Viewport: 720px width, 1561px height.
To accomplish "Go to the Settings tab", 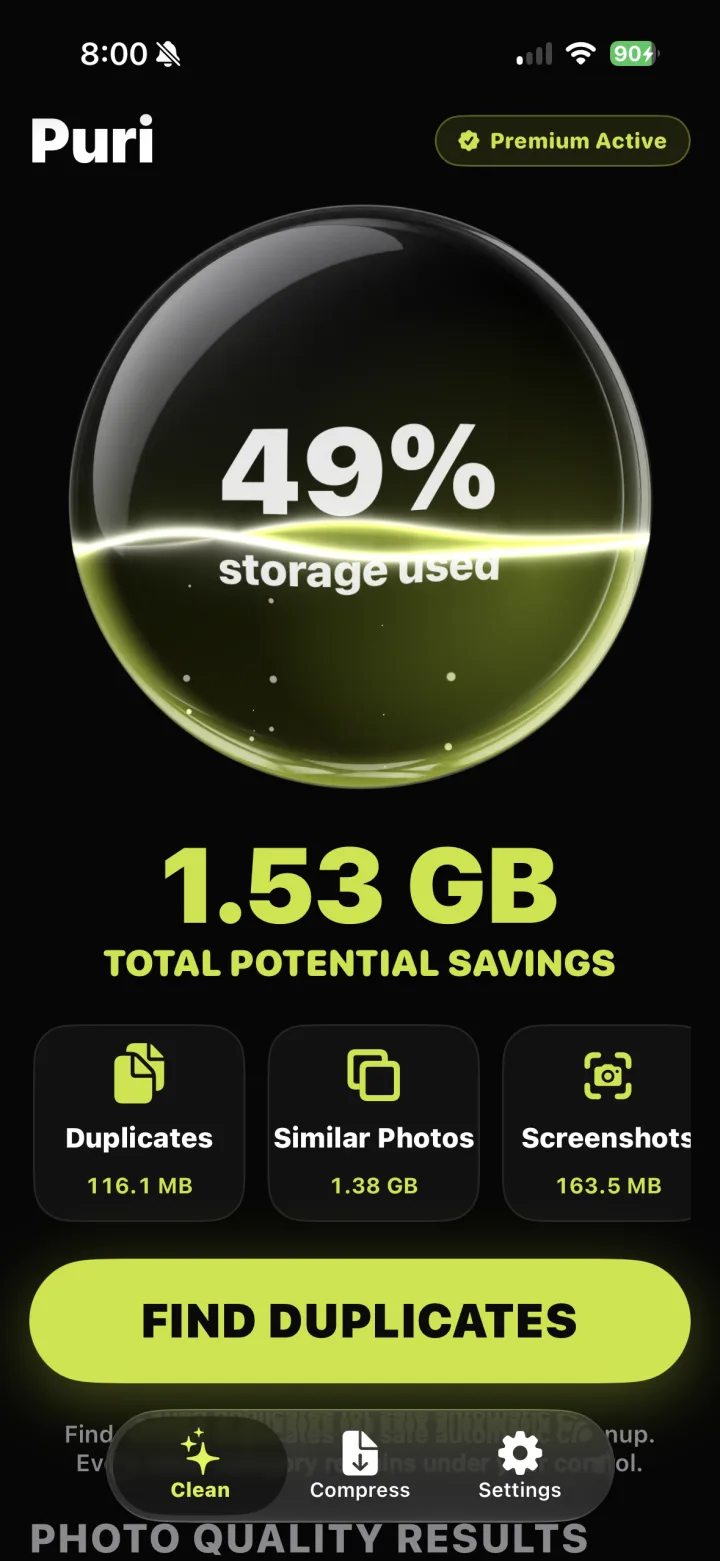I will 520,1465.
